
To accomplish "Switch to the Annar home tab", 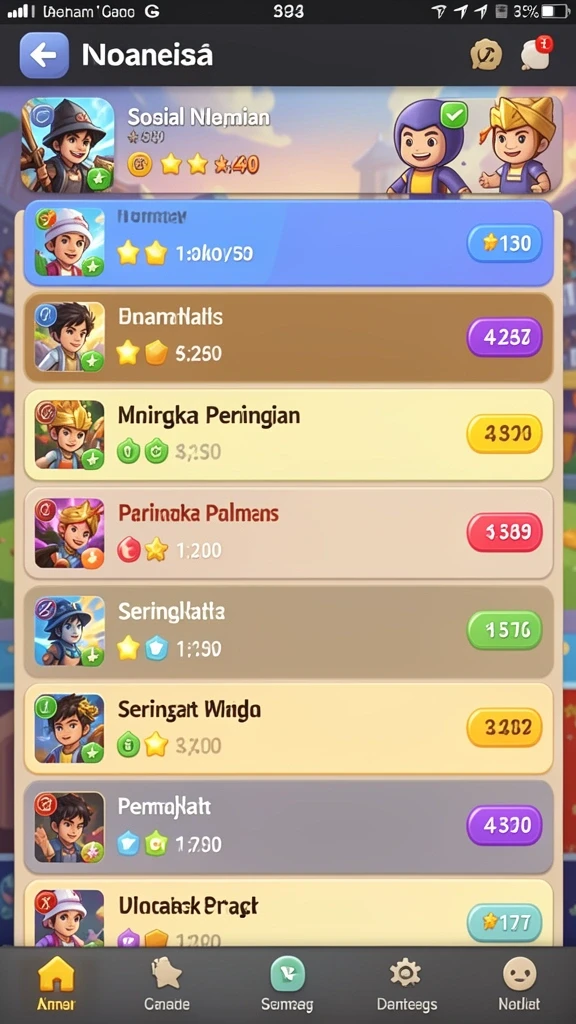I will pos(56,984).
